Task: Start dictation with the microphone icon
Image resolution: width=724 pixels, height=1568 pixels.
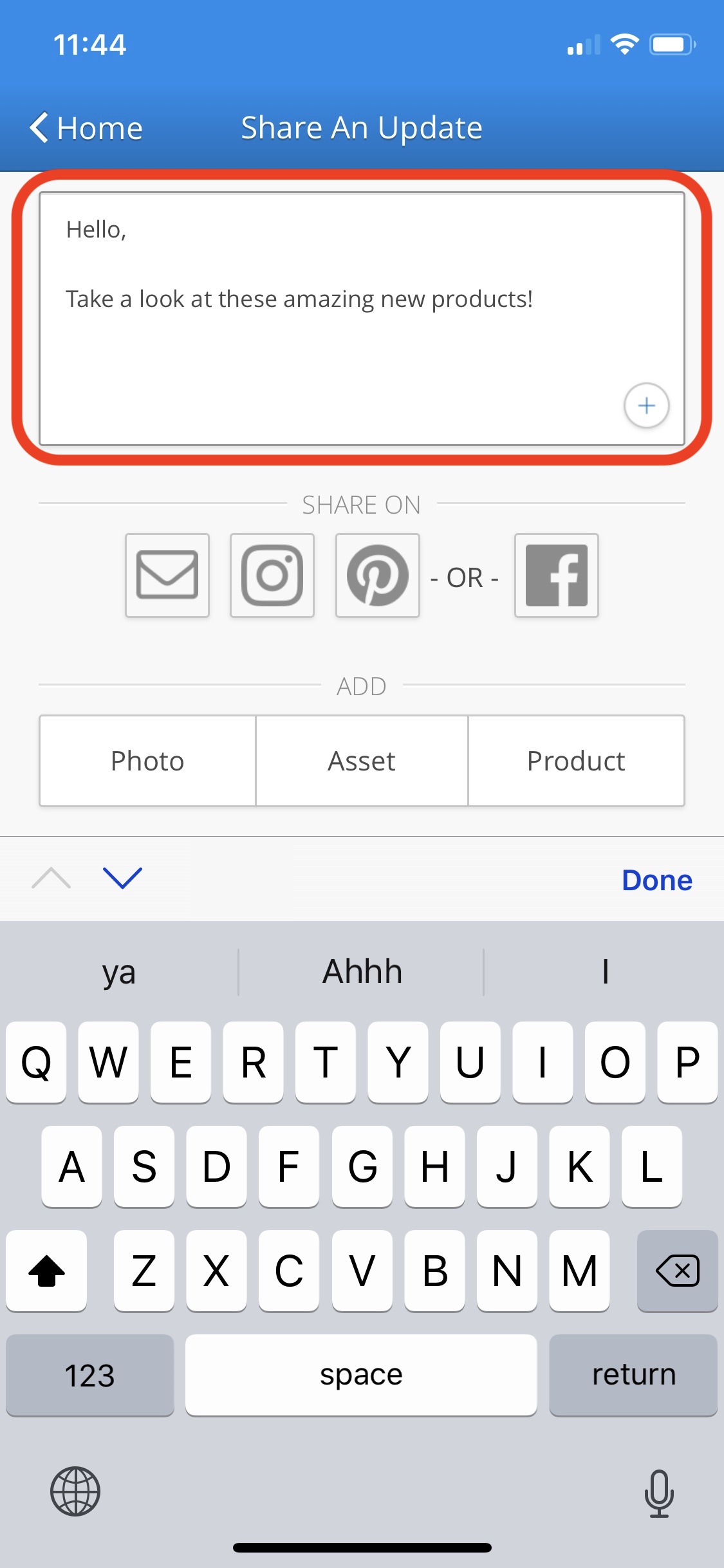Action: tap(659, 1493)
